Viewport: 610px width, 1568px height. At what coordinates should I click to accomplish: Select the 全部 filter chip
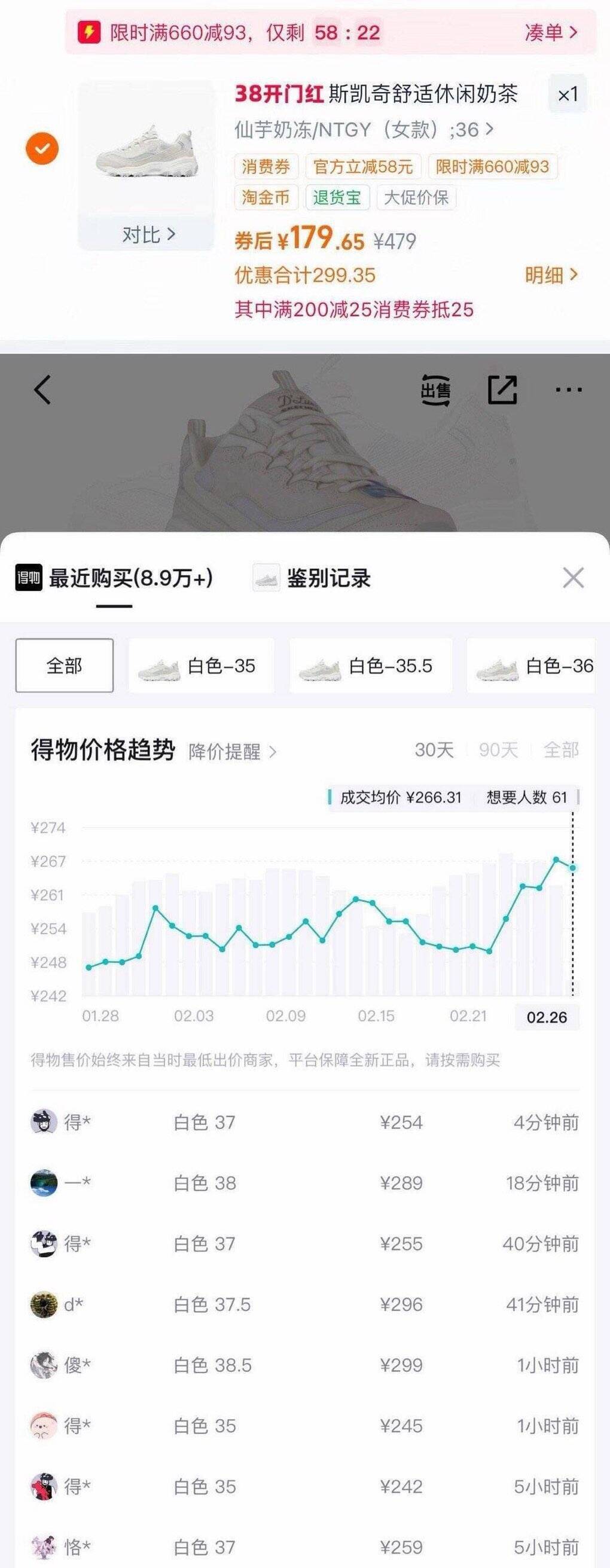click(x=65, y=667)
